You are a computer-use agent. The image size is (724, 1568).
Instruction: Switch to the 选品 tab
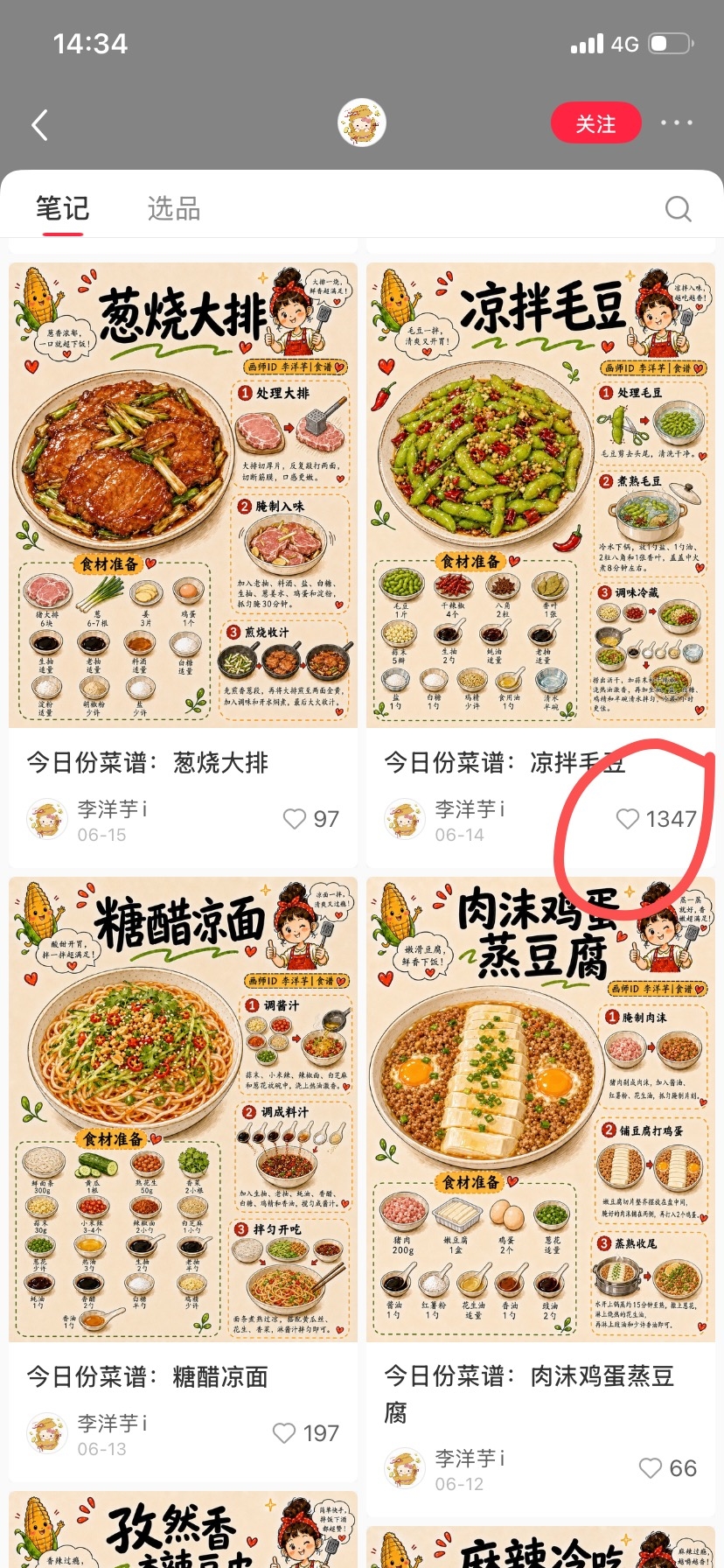(174, 208)
